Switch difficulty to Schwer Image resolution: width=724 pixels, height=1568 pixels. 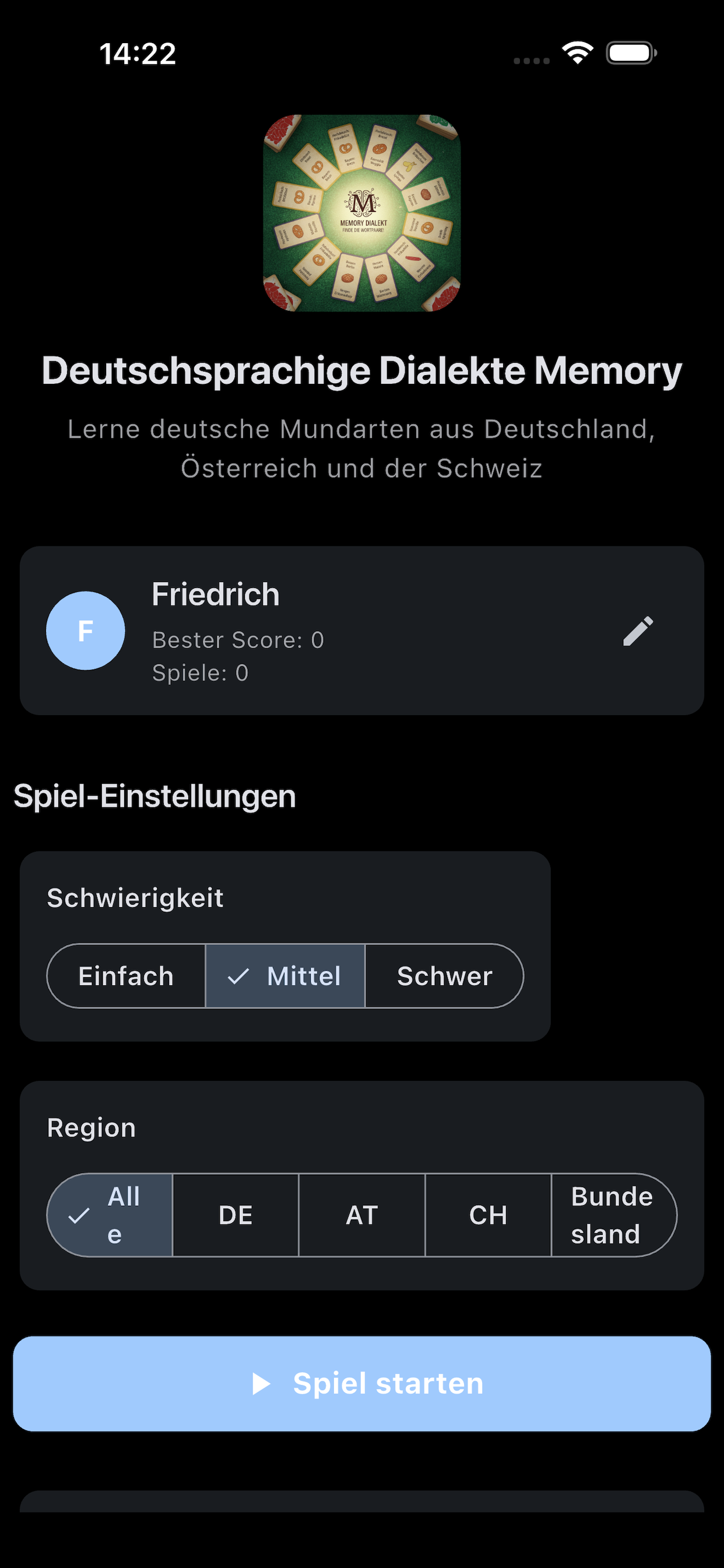coord(444,976)
